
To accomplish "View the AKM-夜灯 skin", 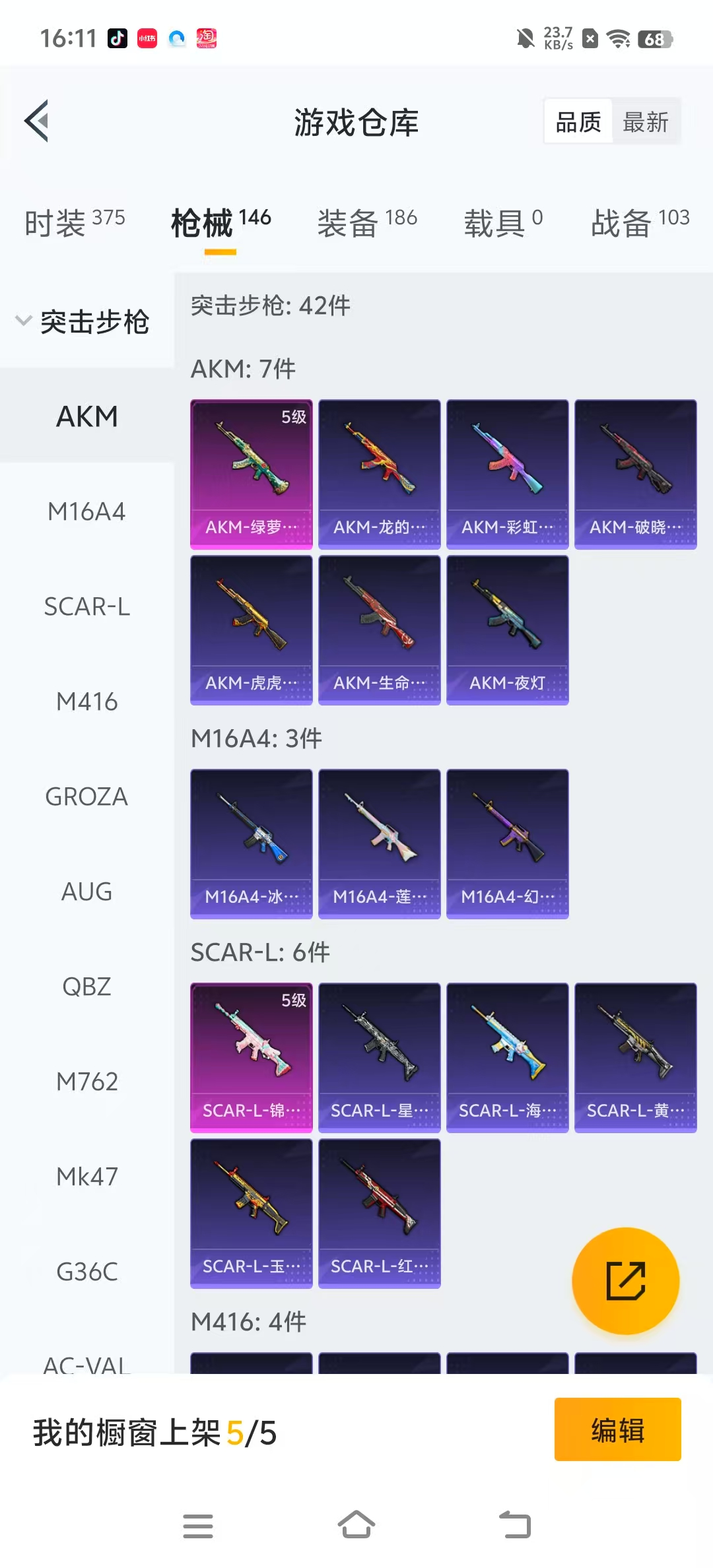I will (507, 630).
